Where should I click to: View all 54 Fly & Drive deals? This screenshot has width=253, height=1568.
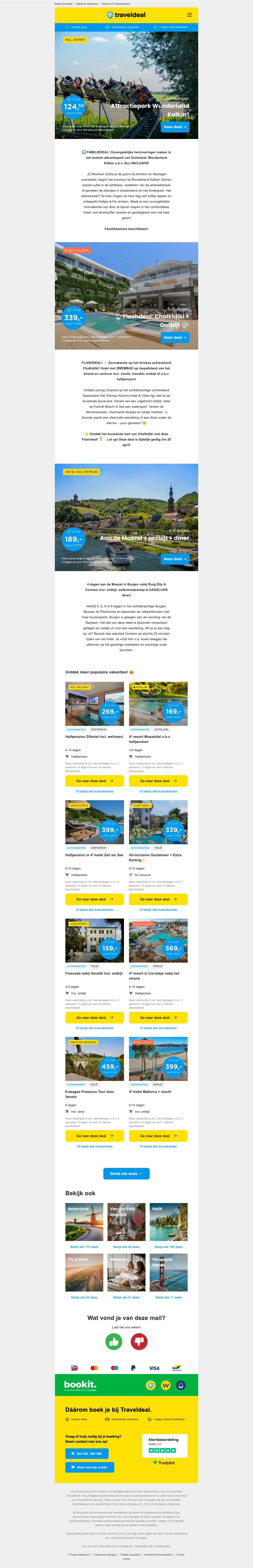click(x=84, y=1297)
